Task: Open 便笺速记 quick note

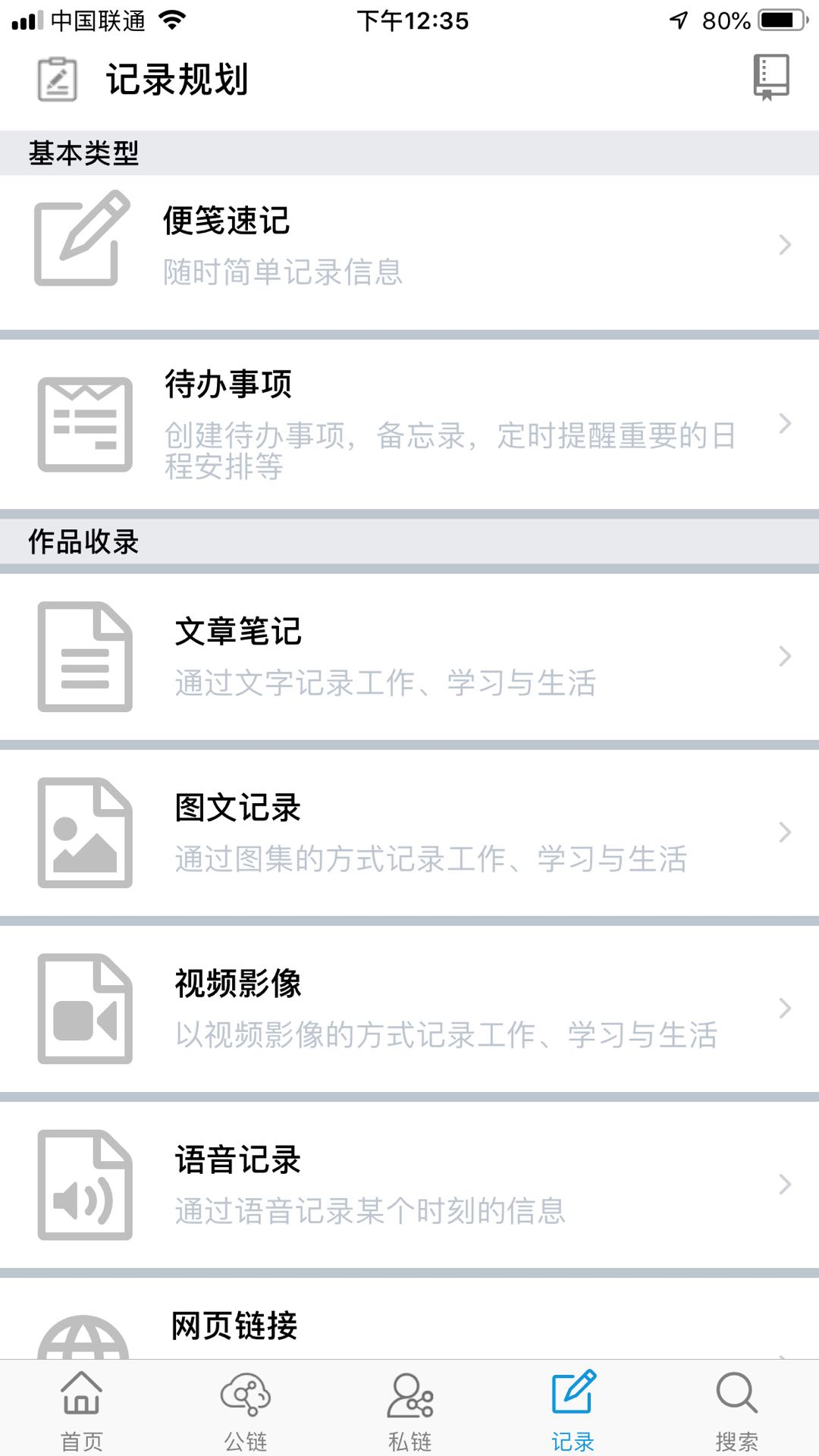Action: click(409, 245)
